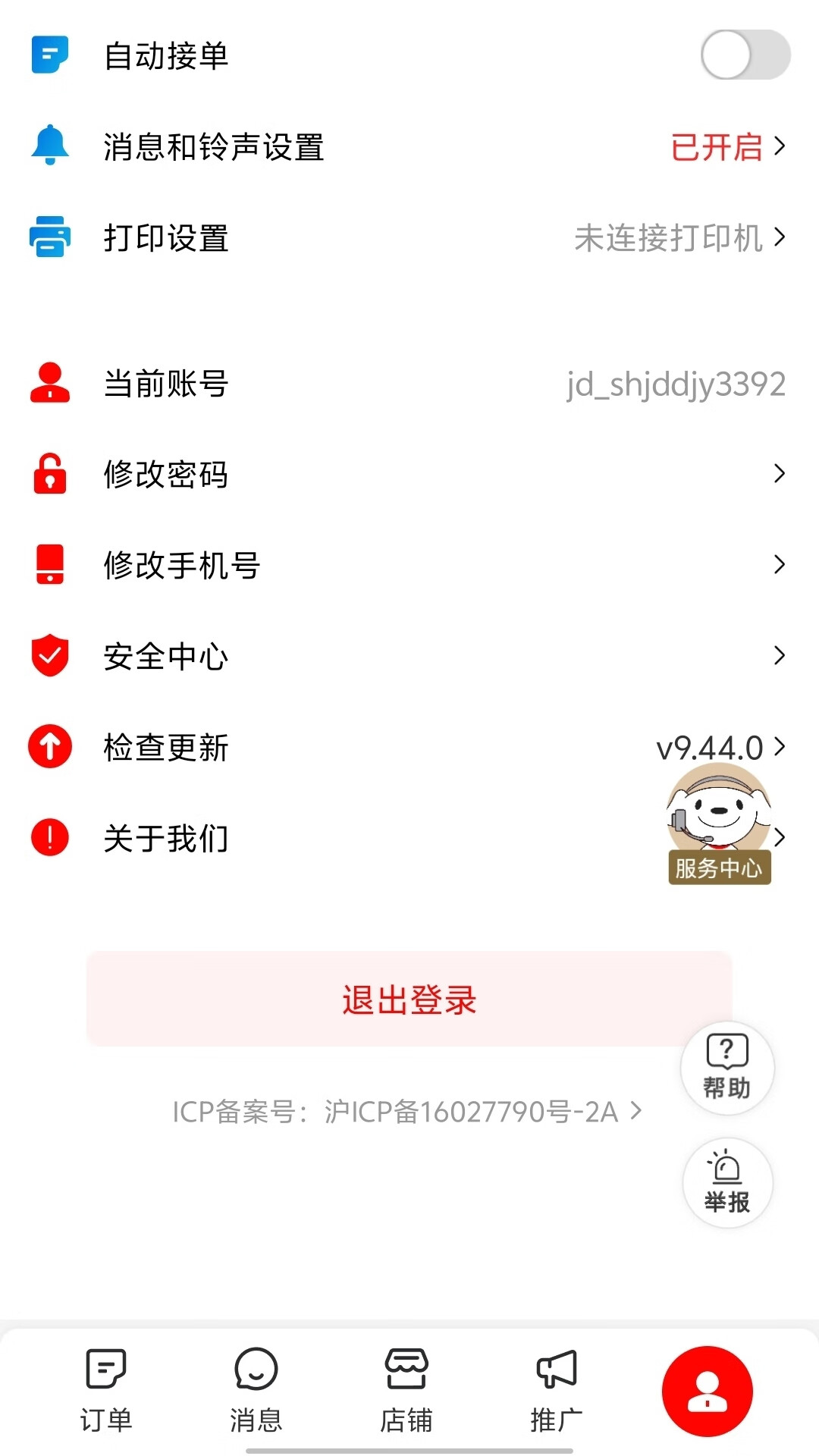The width and height of the screenshot is (819, 1456).
Task: Click the bell icon for 消息和铃声设置
Action: 49,146
